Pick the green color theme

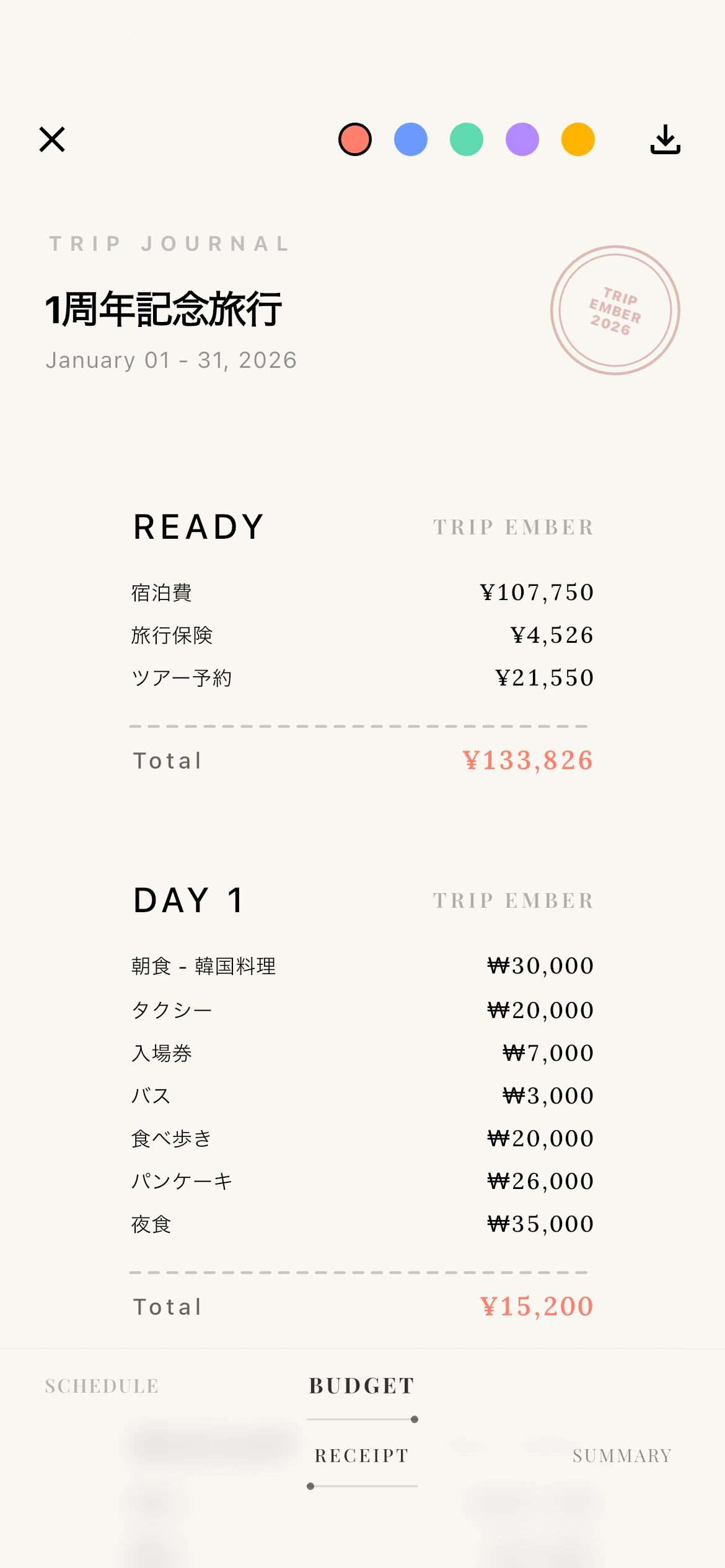click(467, 139)
